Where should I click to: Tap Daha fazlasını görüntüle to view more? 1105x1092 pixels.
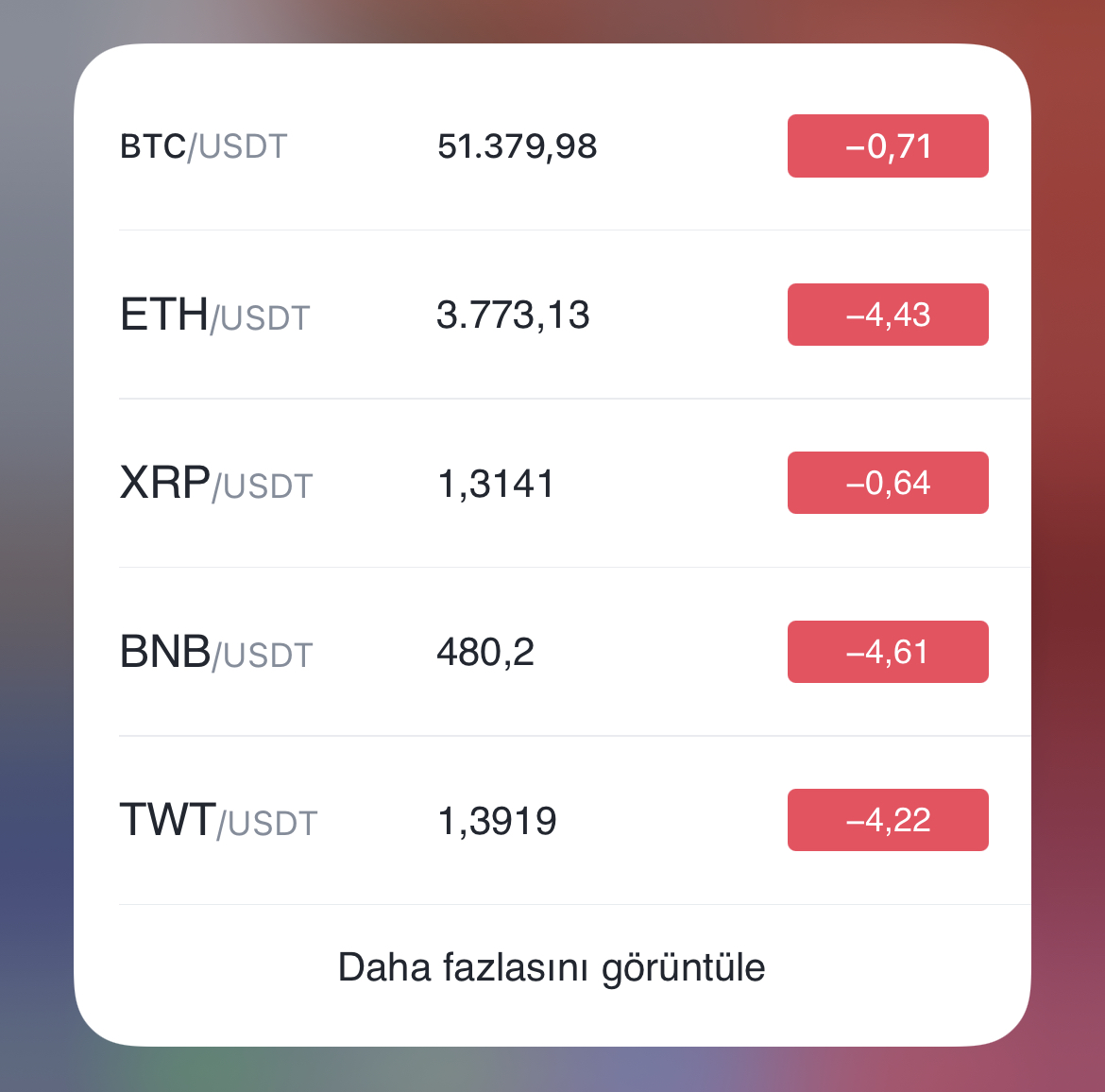(552, 967)
